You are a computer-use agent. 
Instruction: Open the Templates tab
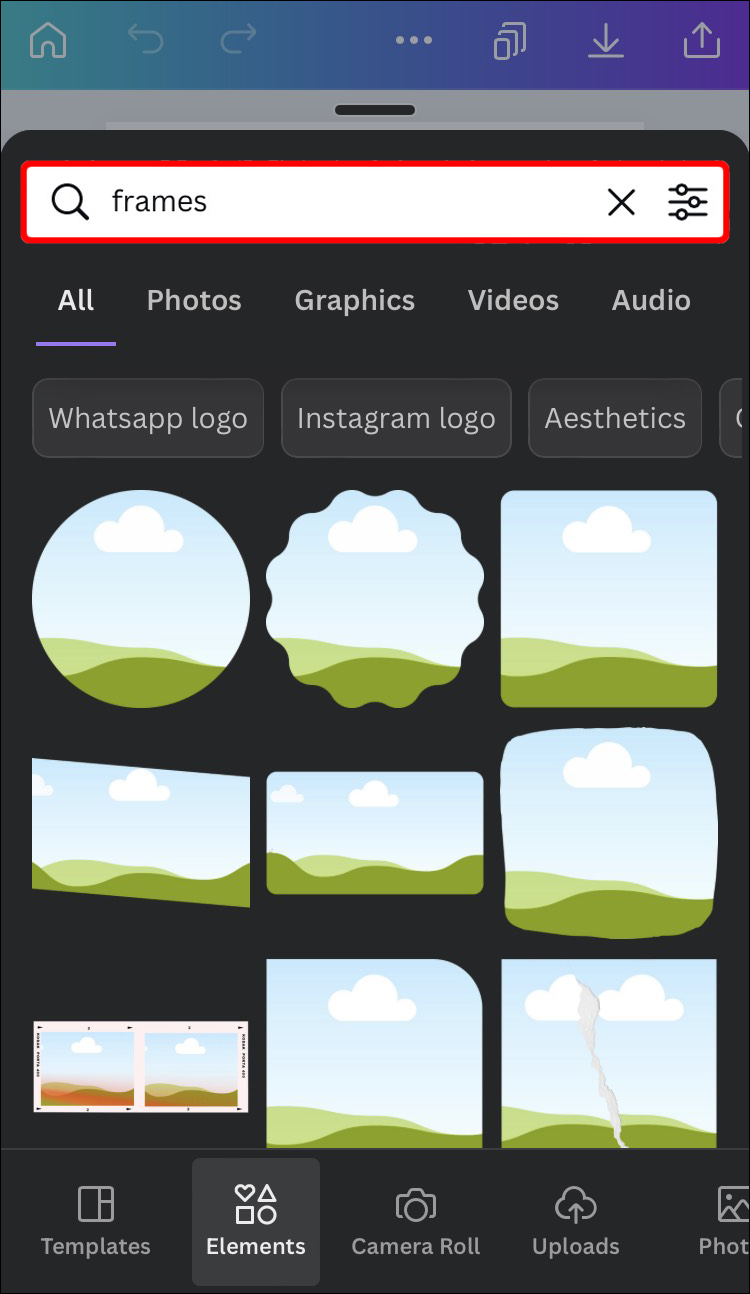click(96, 1221)
